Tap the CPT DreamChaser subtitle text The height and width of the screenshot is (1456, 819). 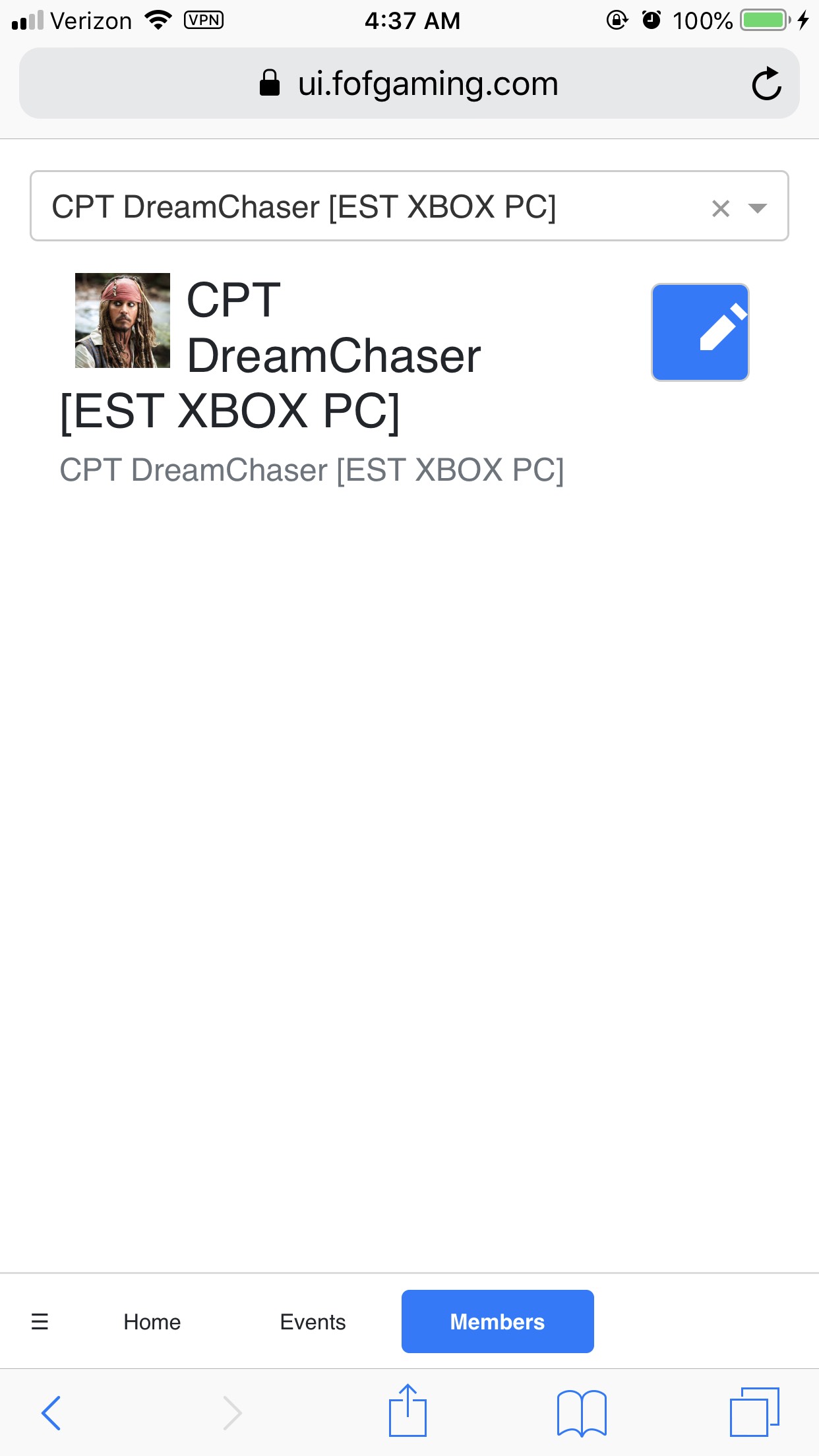313,469
